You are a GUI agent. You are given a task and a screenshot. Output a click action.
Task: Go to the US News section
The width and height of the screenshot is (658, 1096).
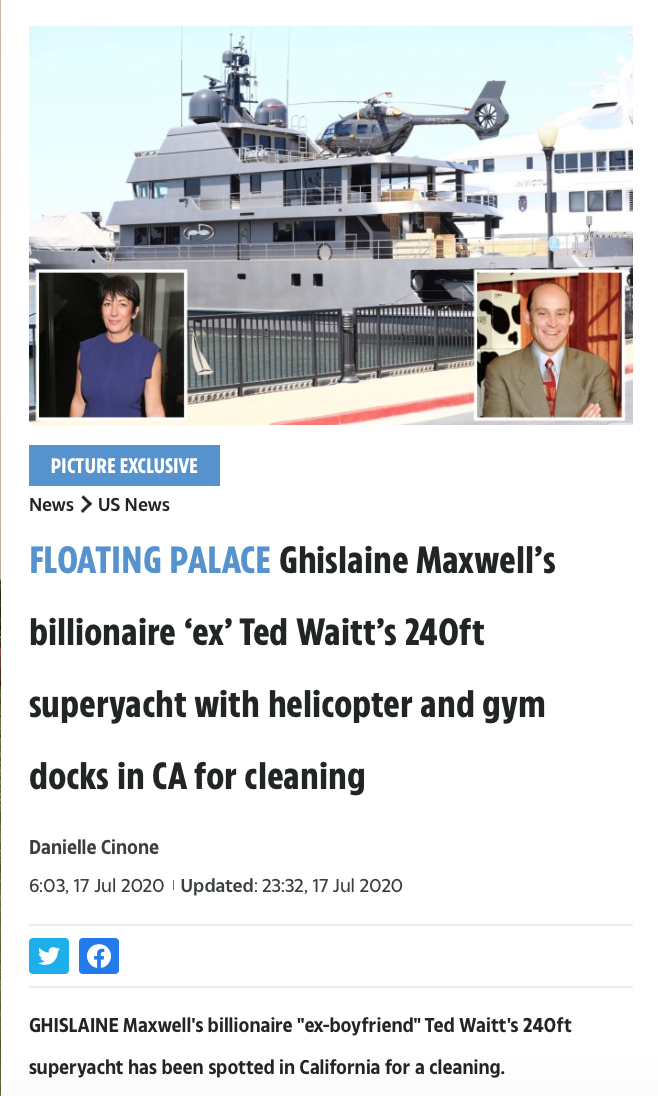134,505
